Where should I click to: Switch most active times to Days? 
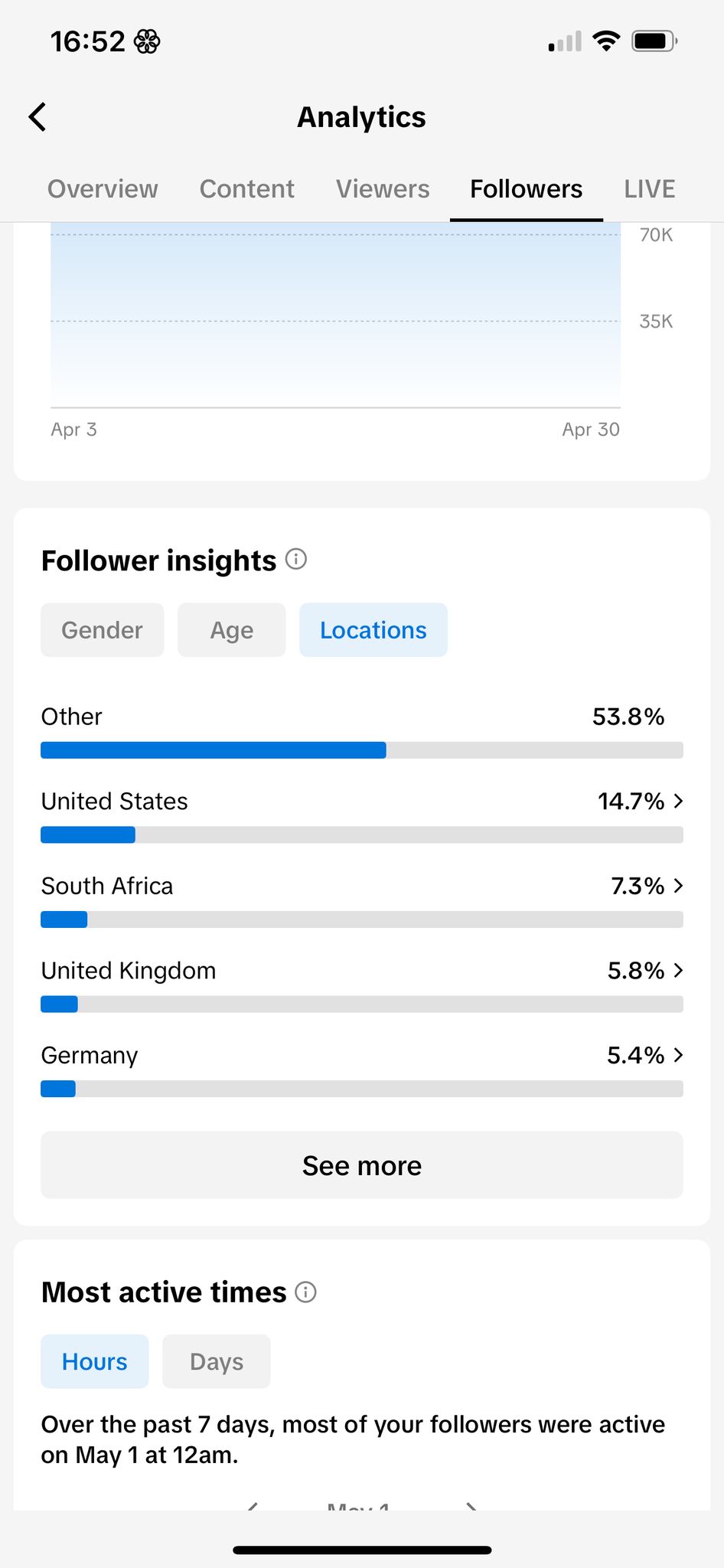(216, 1362)
